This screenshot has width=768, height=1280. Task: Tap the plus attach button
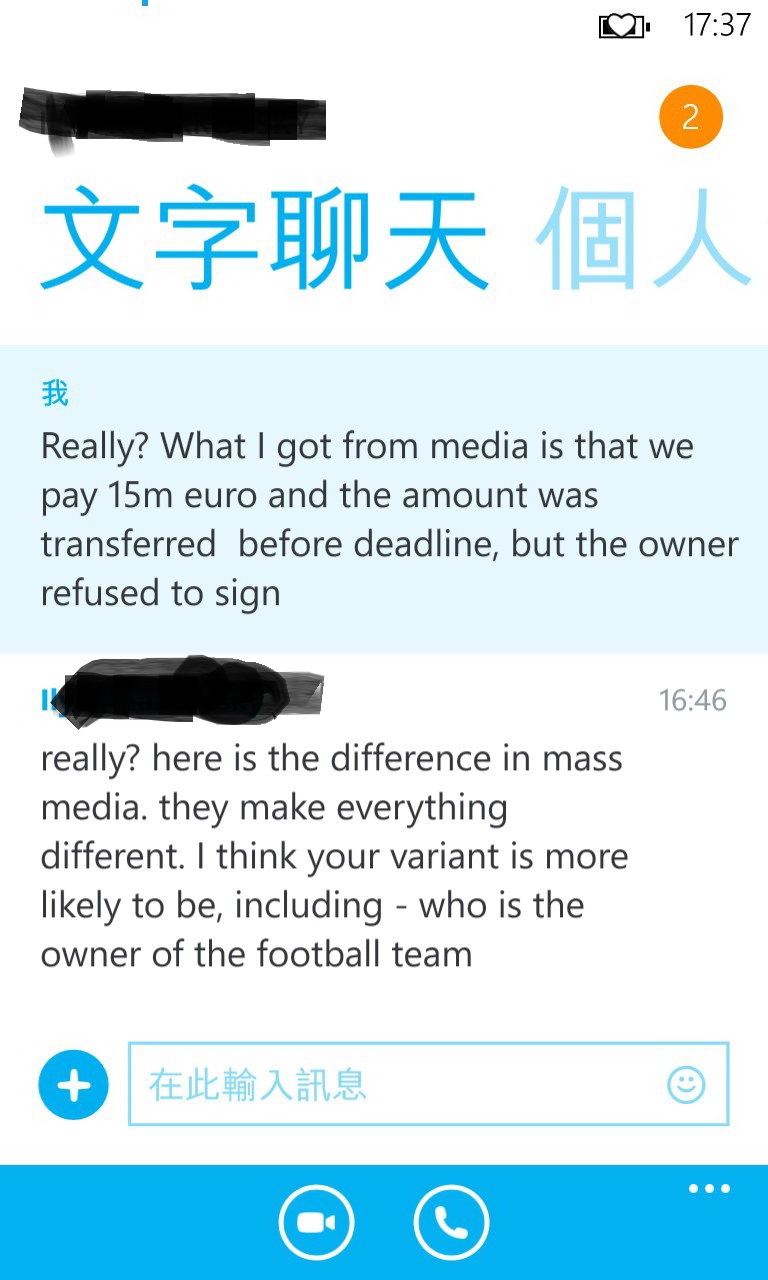coord(74,1085)
